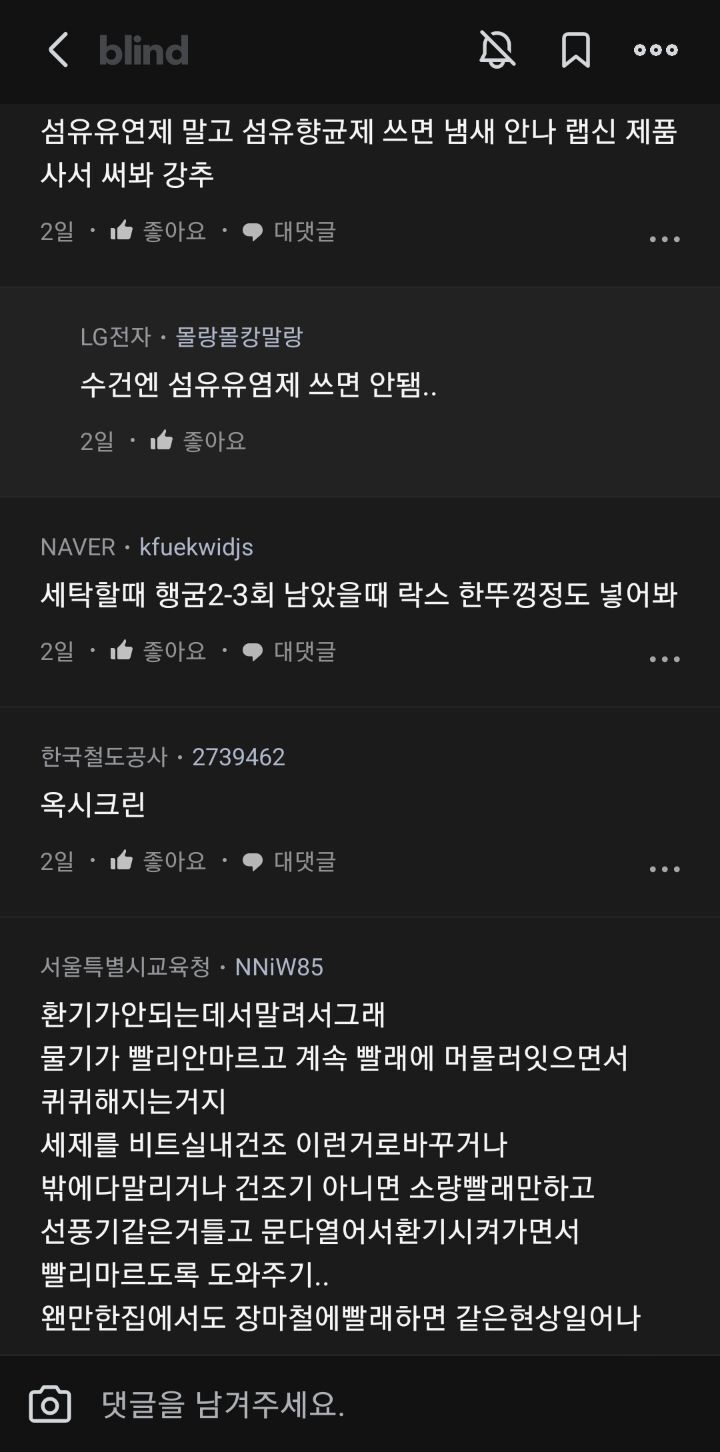Open the top bar overflow menu
The height and width of the screenshot is (1452, 720).
(x=656, y=50)
